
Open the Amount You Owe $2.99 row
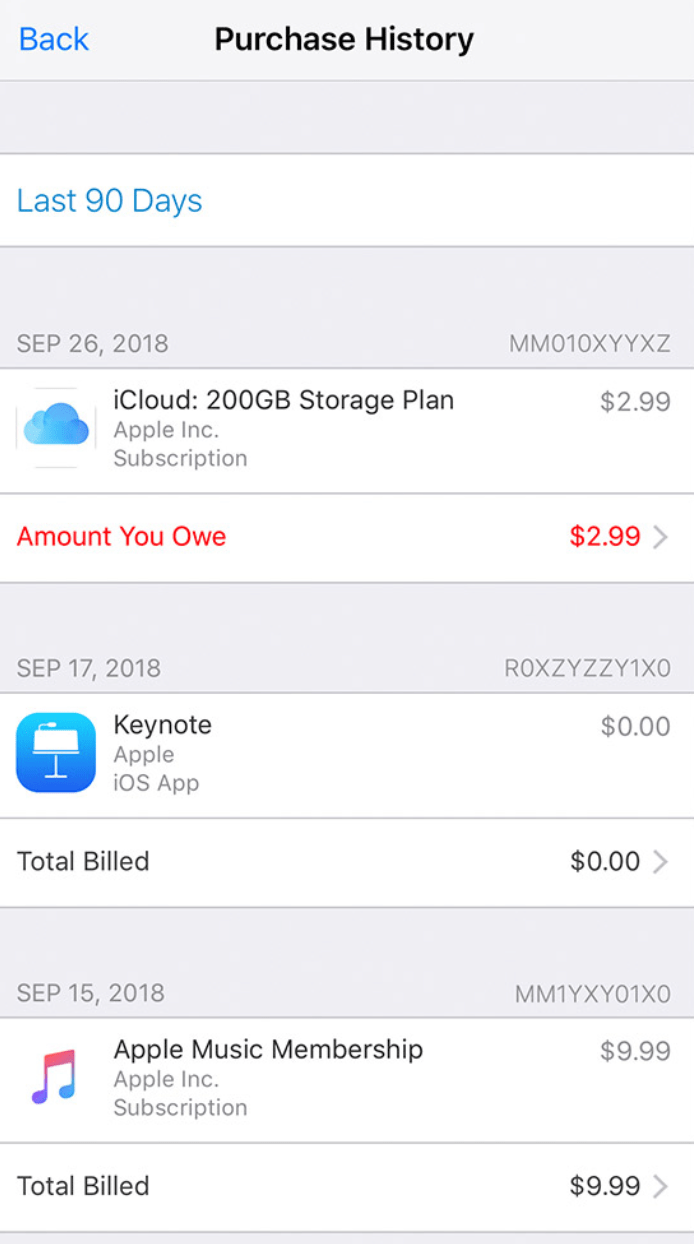click(x=347, y=537)
